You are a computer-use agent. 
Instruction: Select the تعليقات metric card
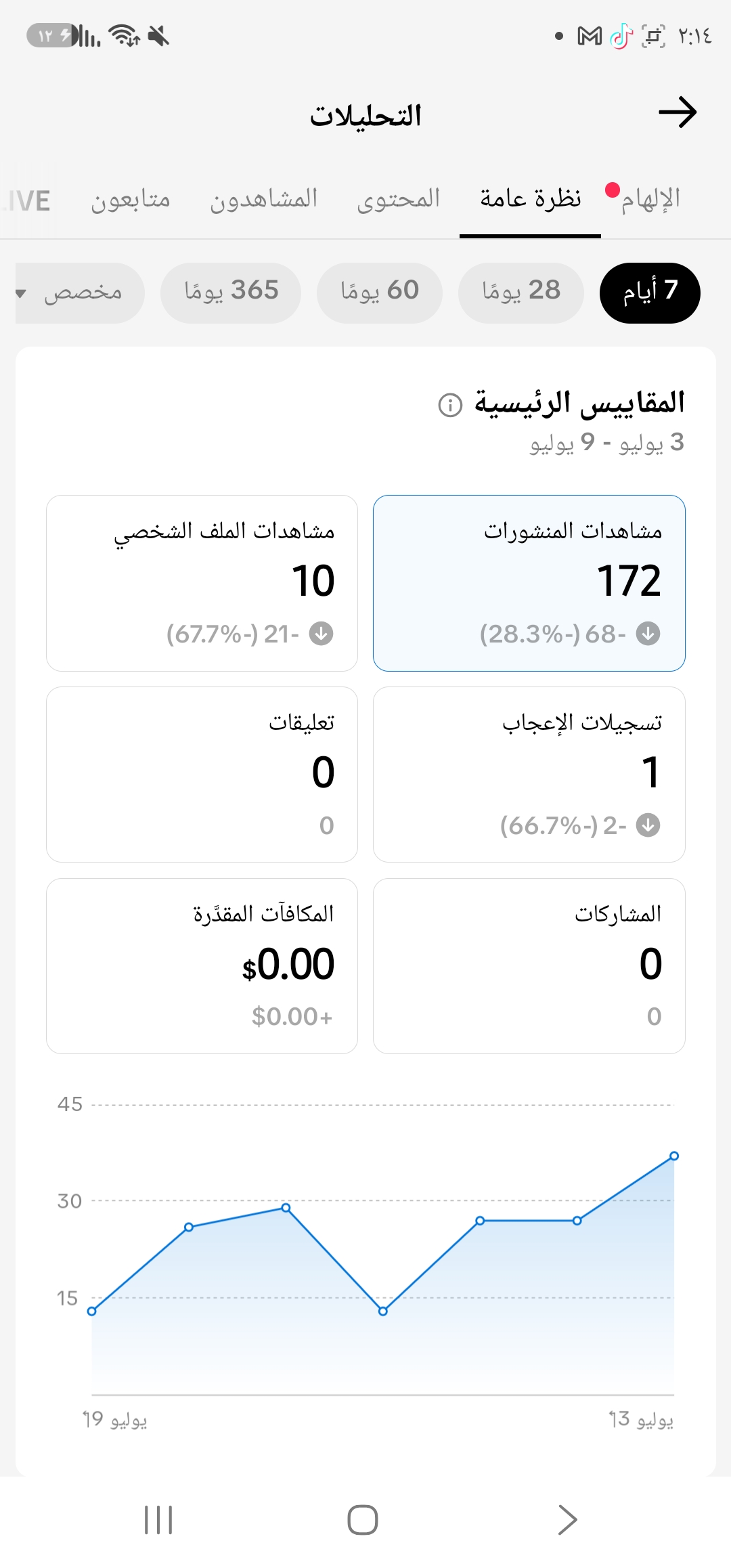pyautogui.click(x=202, y=775)
